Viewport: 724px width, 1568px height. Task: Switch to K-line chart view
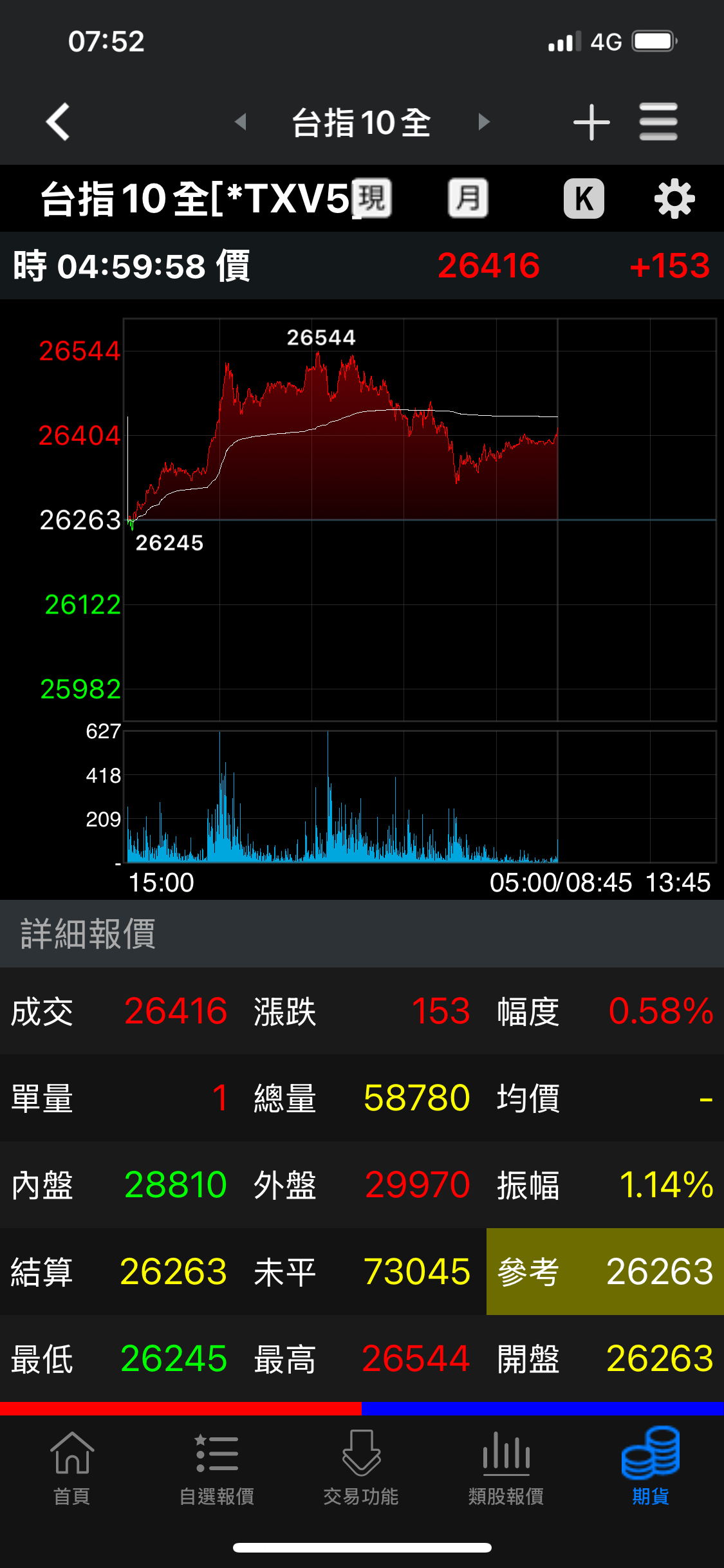[x=584, y=198]
